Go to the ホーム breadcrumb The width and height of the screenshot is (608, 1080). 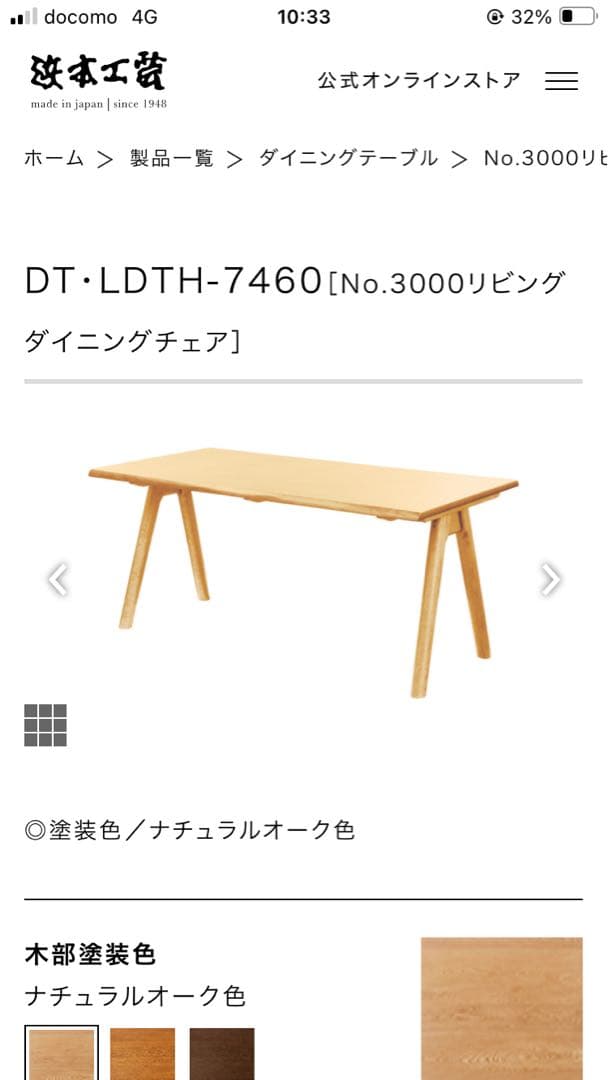pos(54,158)
